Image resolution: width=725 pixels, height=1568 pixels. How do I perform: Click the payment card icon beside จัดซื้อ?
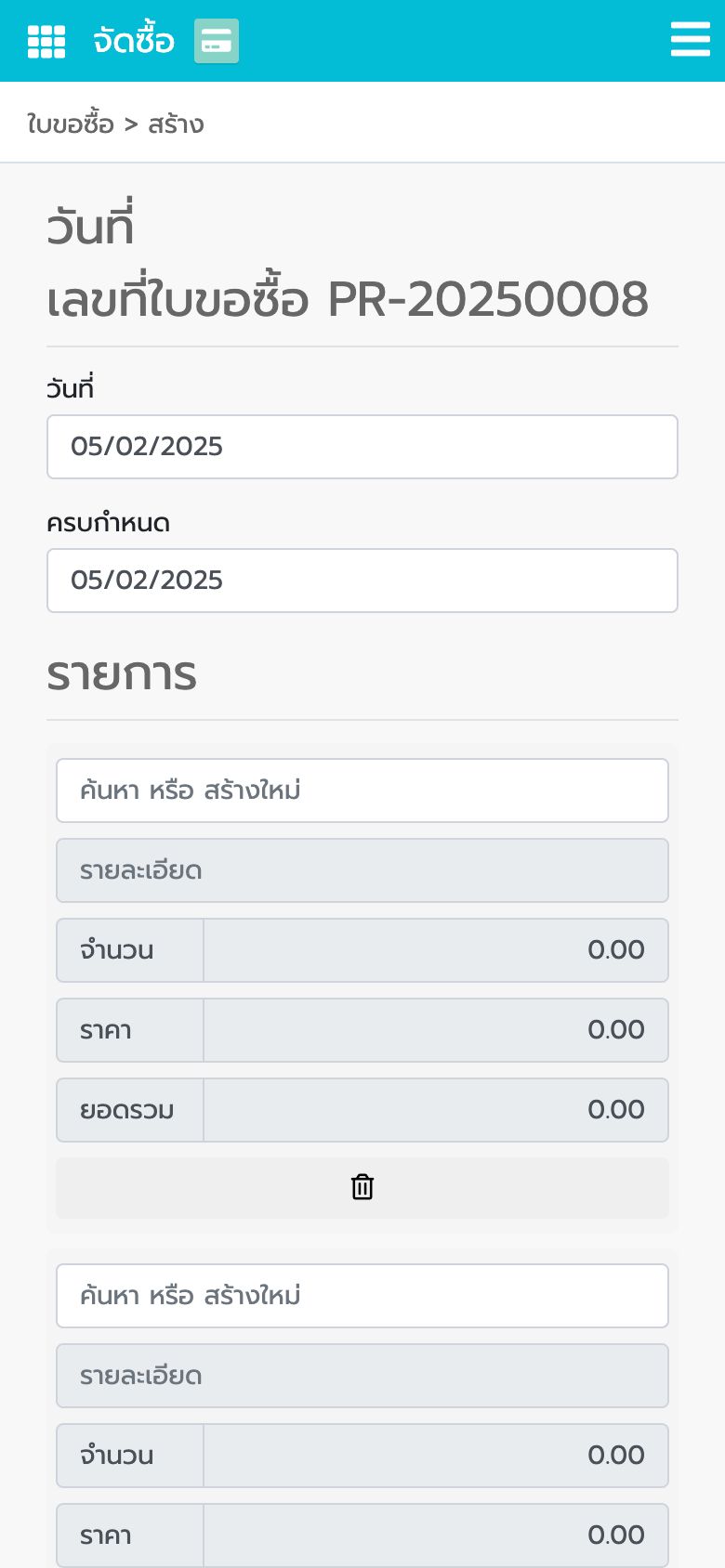coord(217,41)
